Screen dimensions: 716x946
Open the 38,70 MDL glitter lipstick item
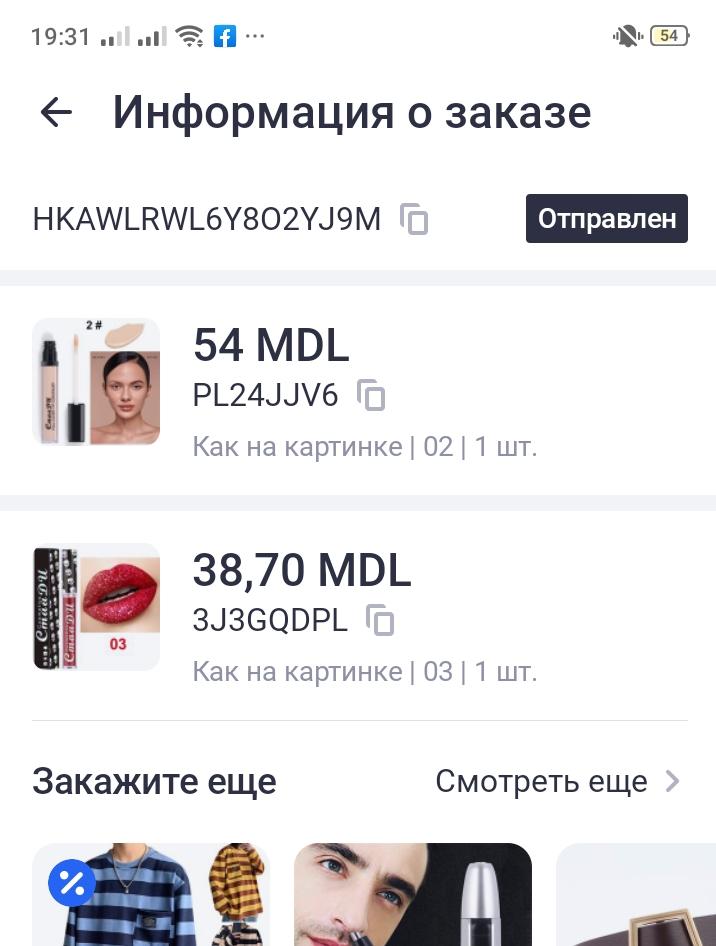click(x=96, y=607)
